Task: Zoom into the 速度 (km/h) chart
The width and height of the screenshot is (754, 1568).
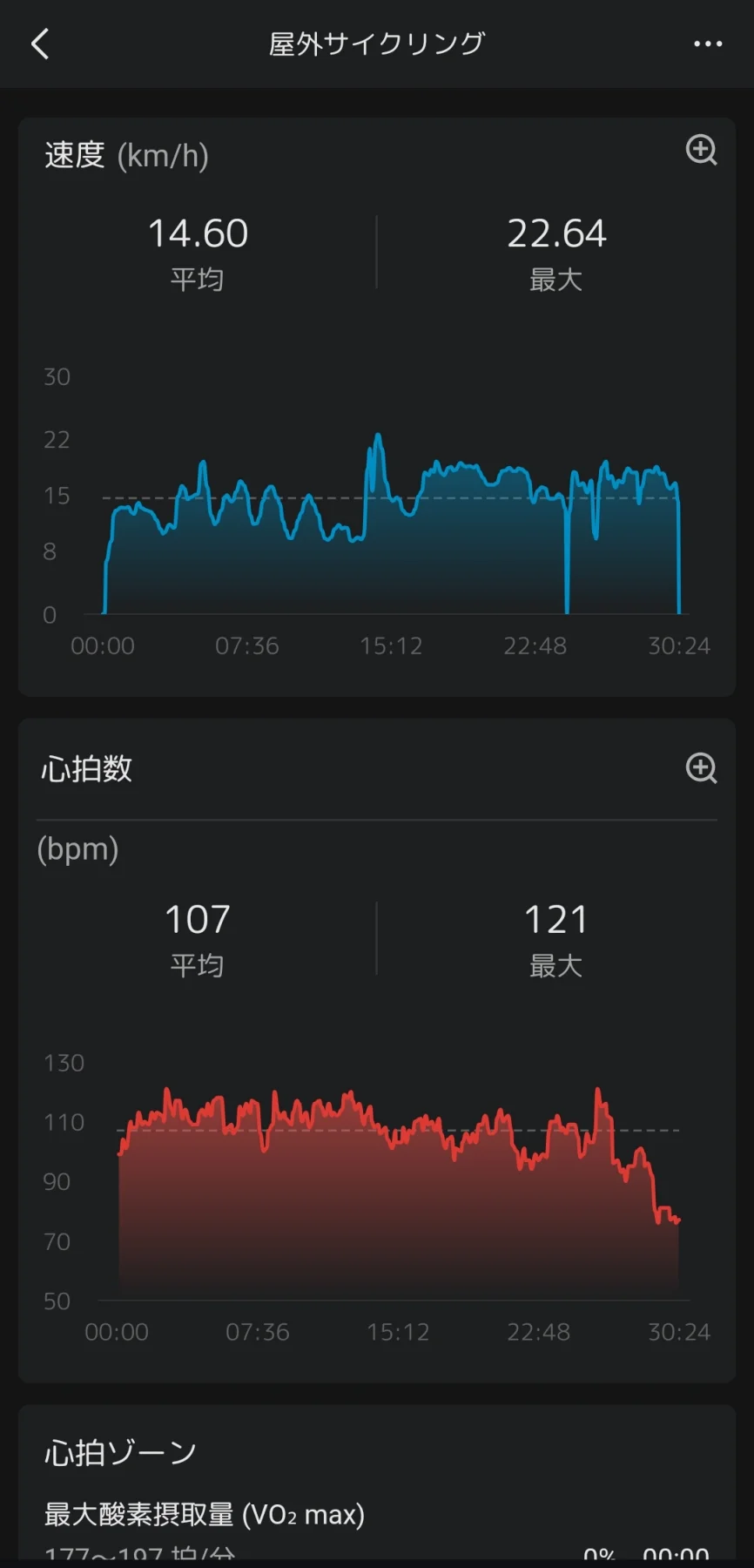Action: click(x=701, y=151)
